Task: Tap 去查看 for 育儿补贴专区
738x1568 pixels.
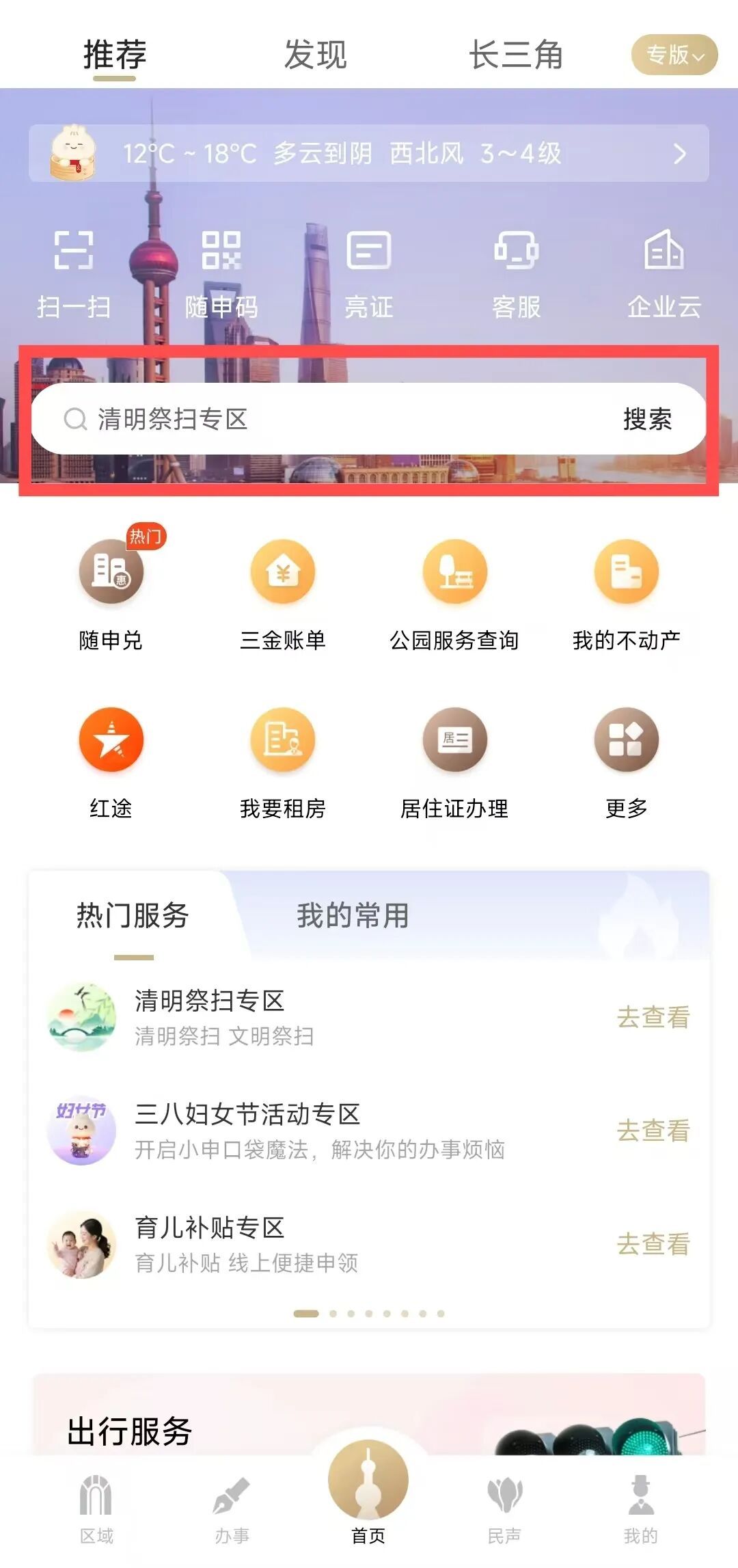Action: pyautogui.click(x=653, y=1244)
